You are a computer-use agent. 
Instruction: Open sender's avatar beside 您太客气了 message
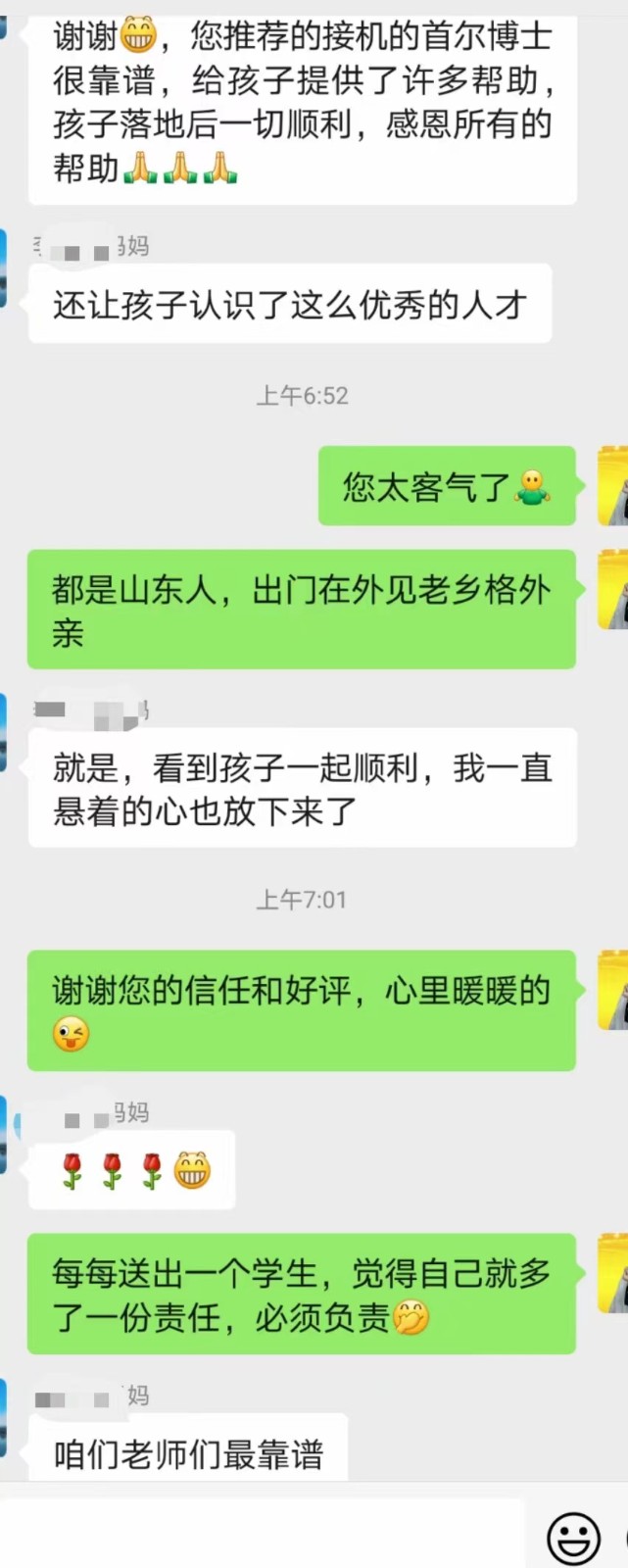point(613,486)
